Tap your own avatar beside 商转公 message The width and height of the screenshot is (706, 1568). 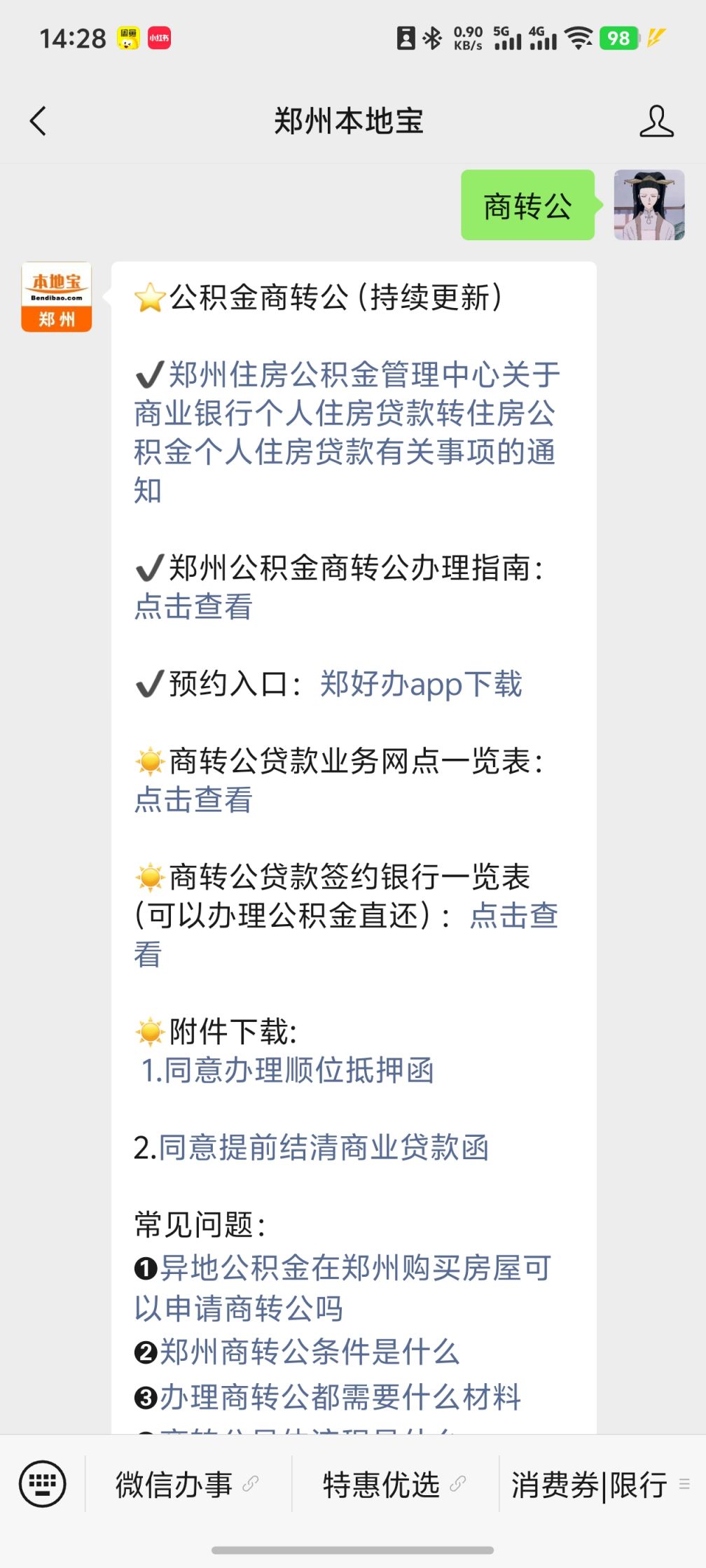click(x=649, y=204)
